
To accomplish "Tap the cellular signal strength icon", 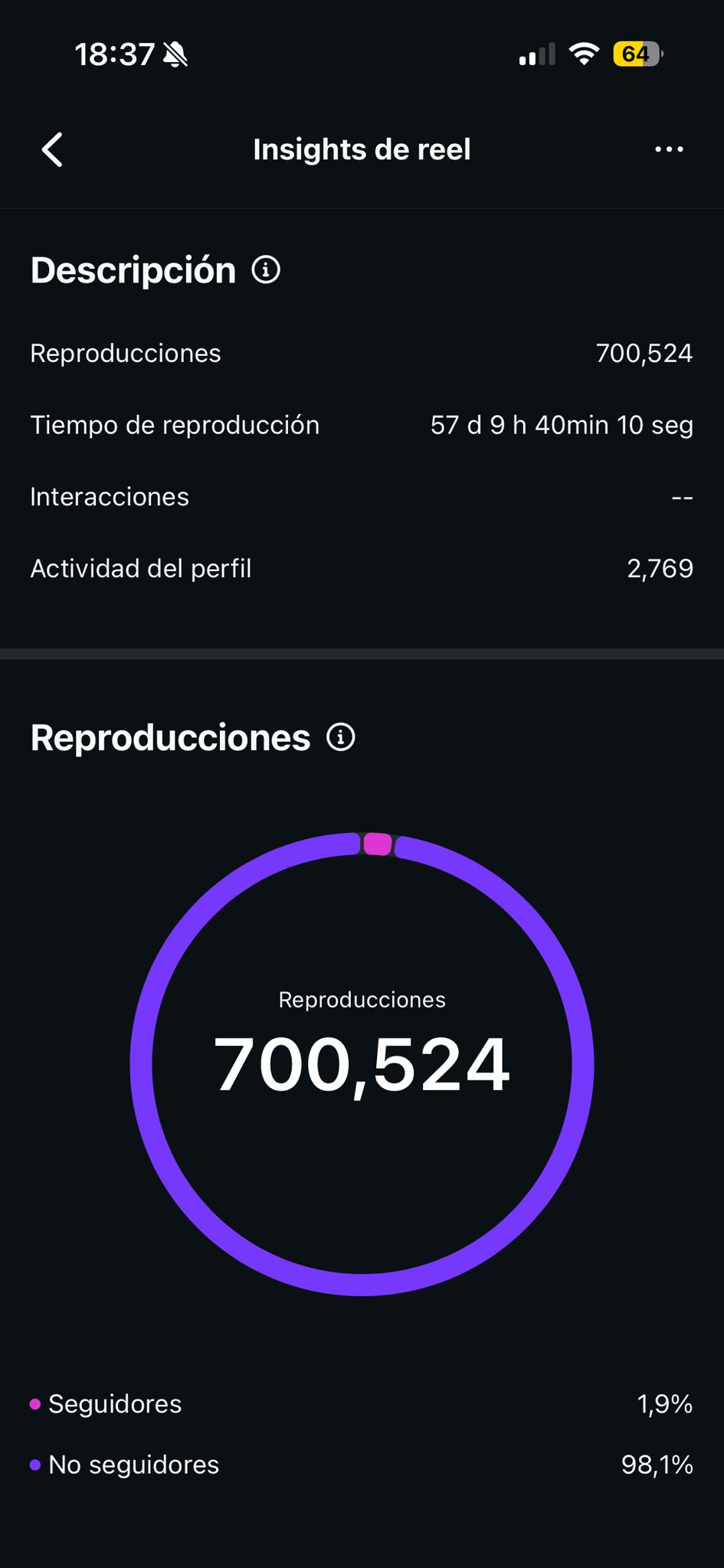I will (x=536, y=54).
